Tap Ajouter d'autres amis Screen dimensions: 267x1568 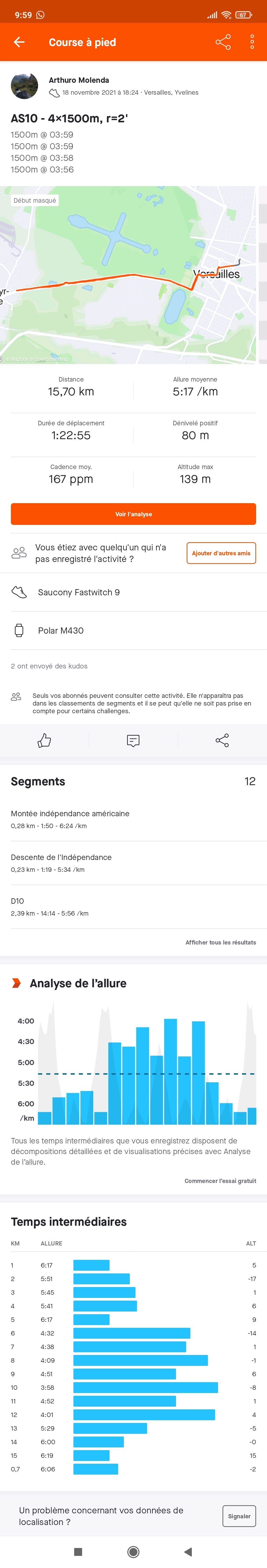pos(221,553)
